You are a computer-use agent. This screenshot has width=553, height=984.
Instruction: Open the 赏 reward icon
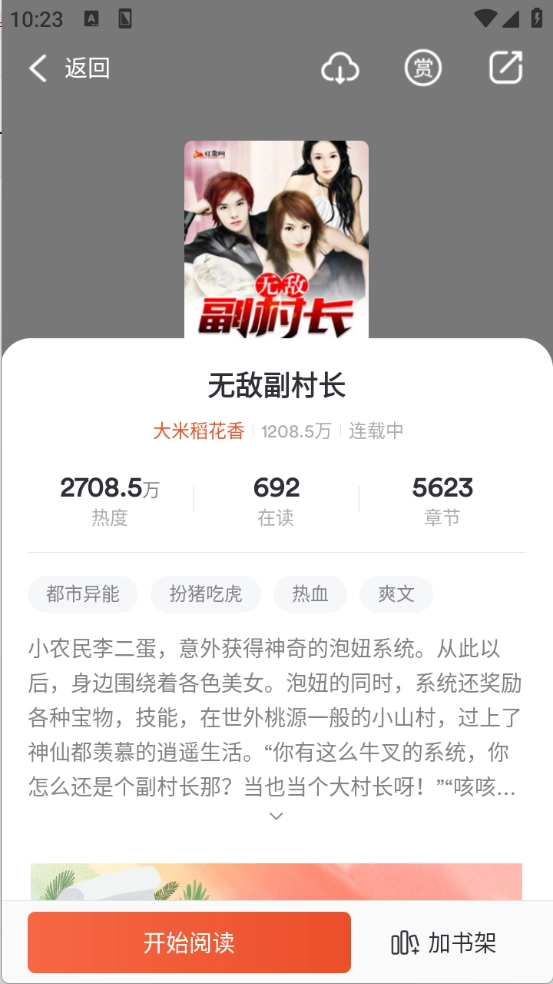point(423,68)
